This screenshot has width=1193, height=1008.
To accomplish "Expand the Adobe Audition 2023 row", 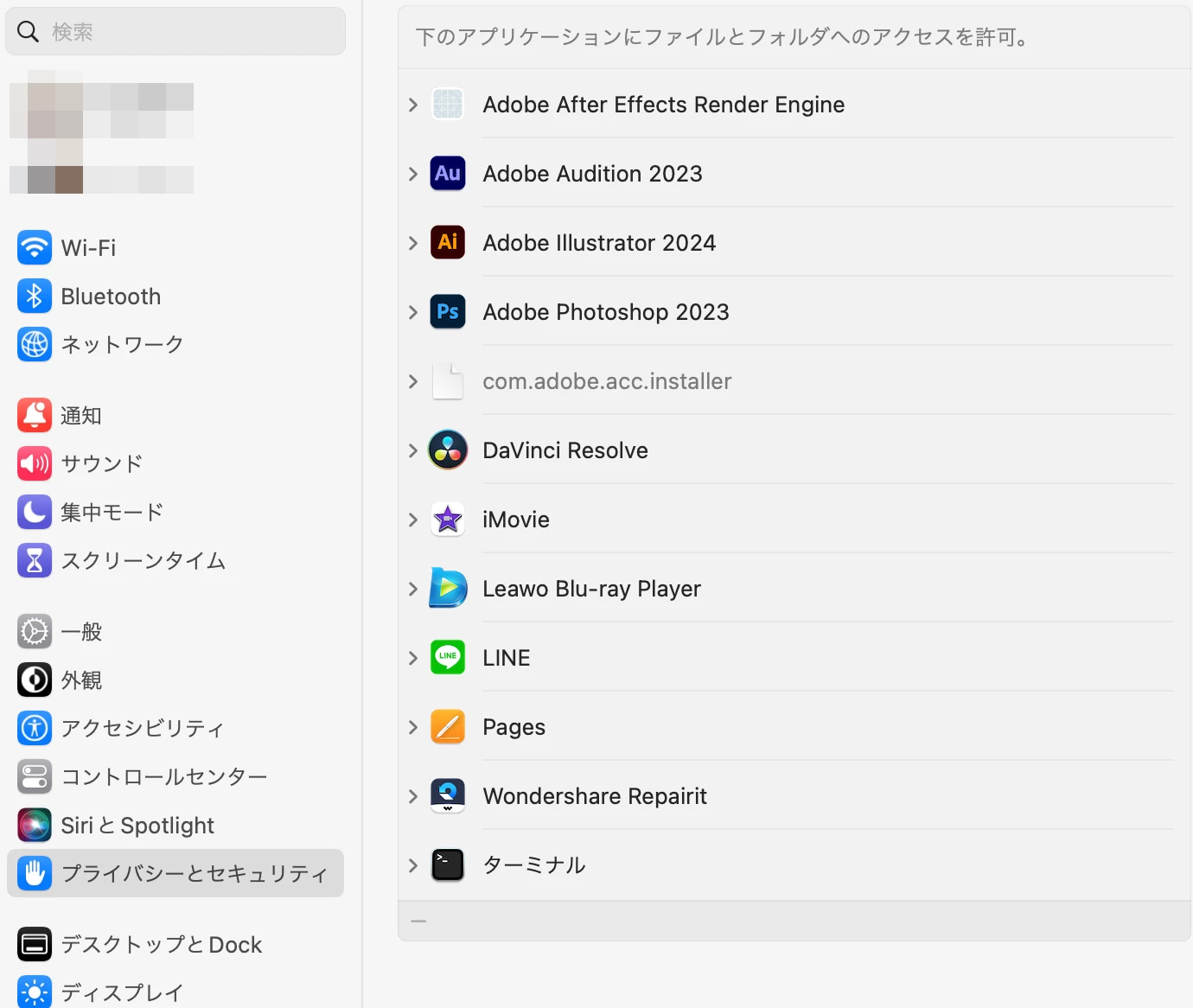I will [x=413, y=174].
